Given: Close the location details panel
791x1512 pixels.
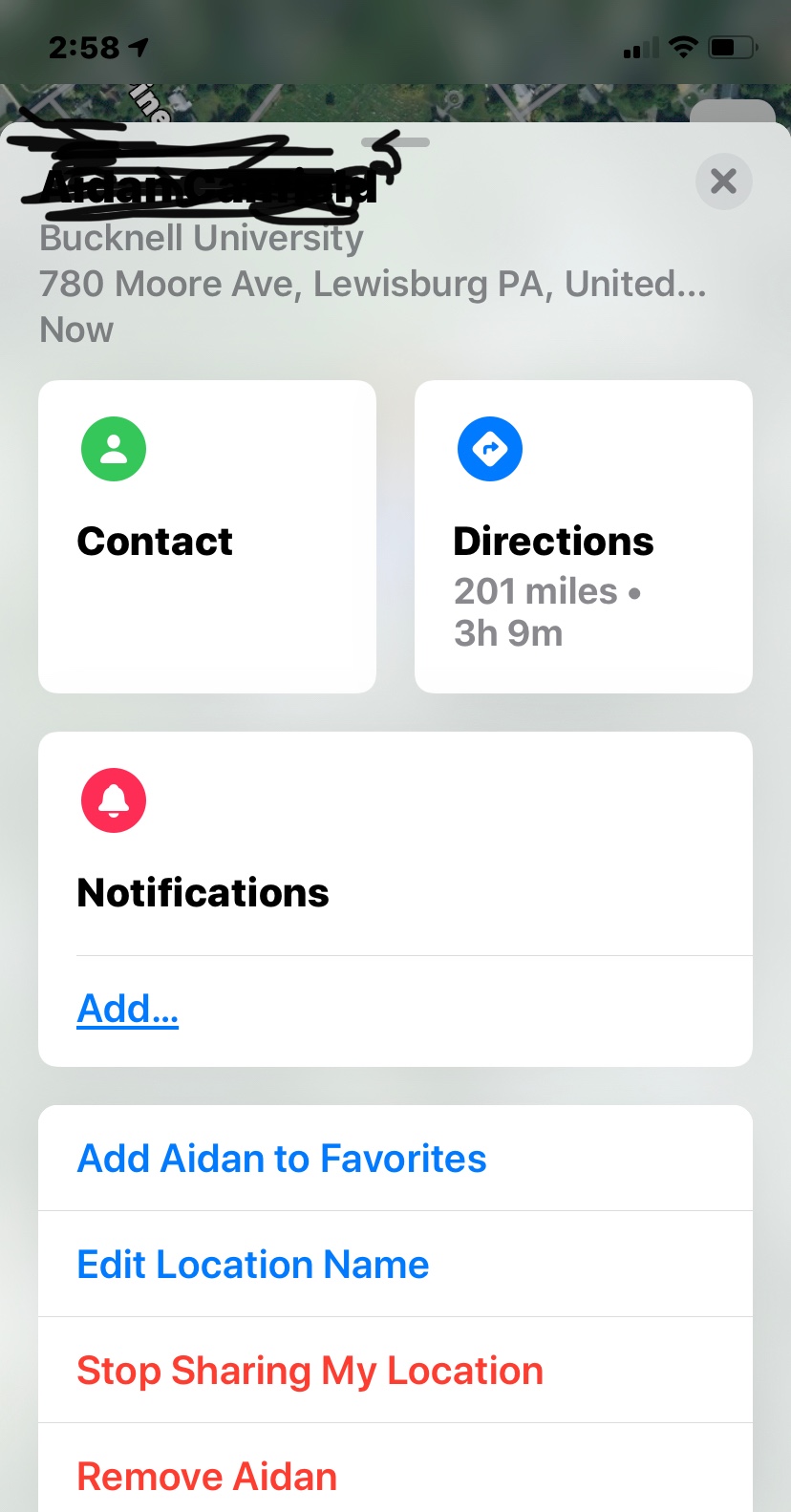Looking at the screenshot, I should (723, 181).
